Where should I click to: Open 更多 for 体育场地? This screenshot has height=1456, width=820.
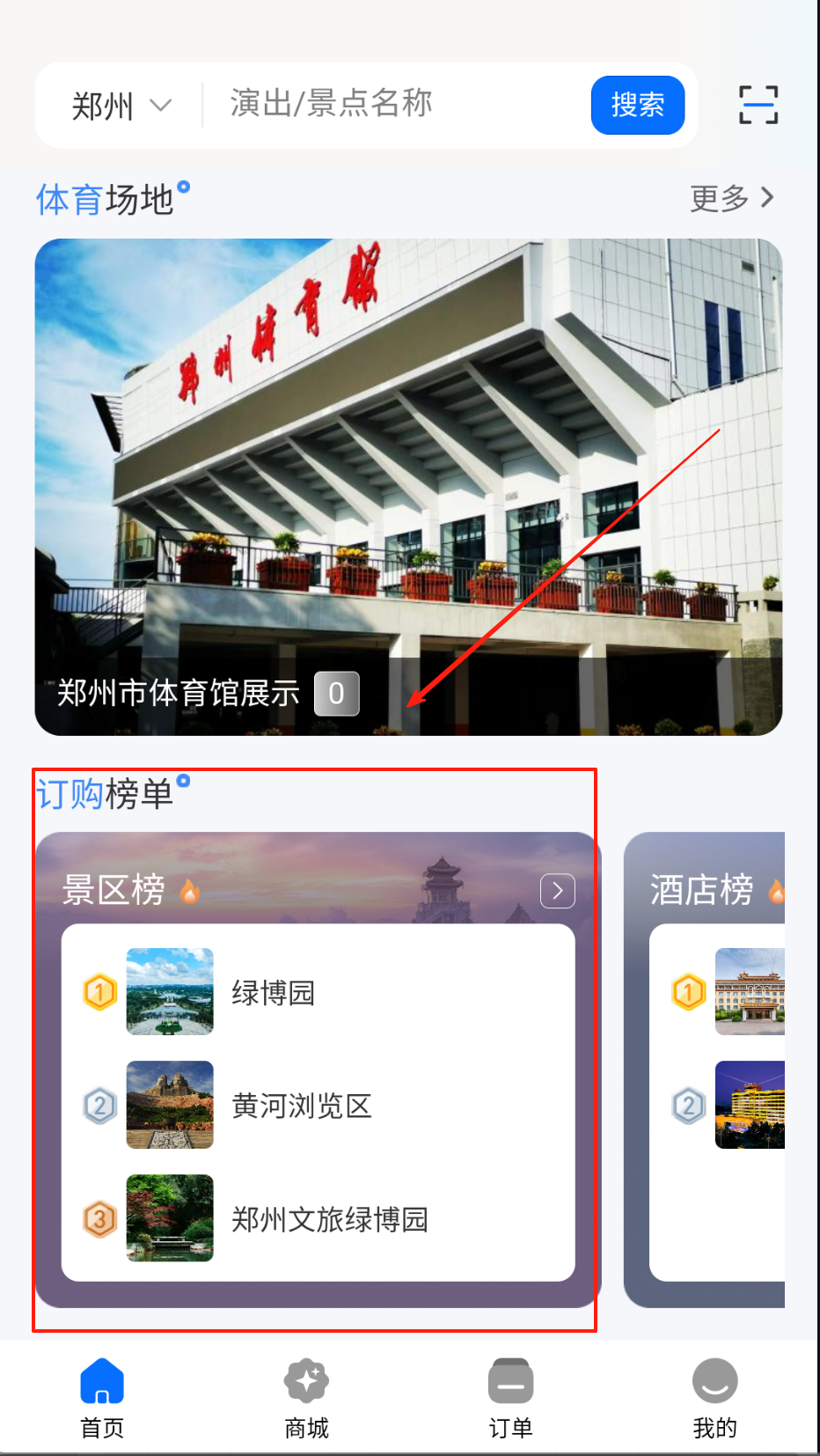732,198
